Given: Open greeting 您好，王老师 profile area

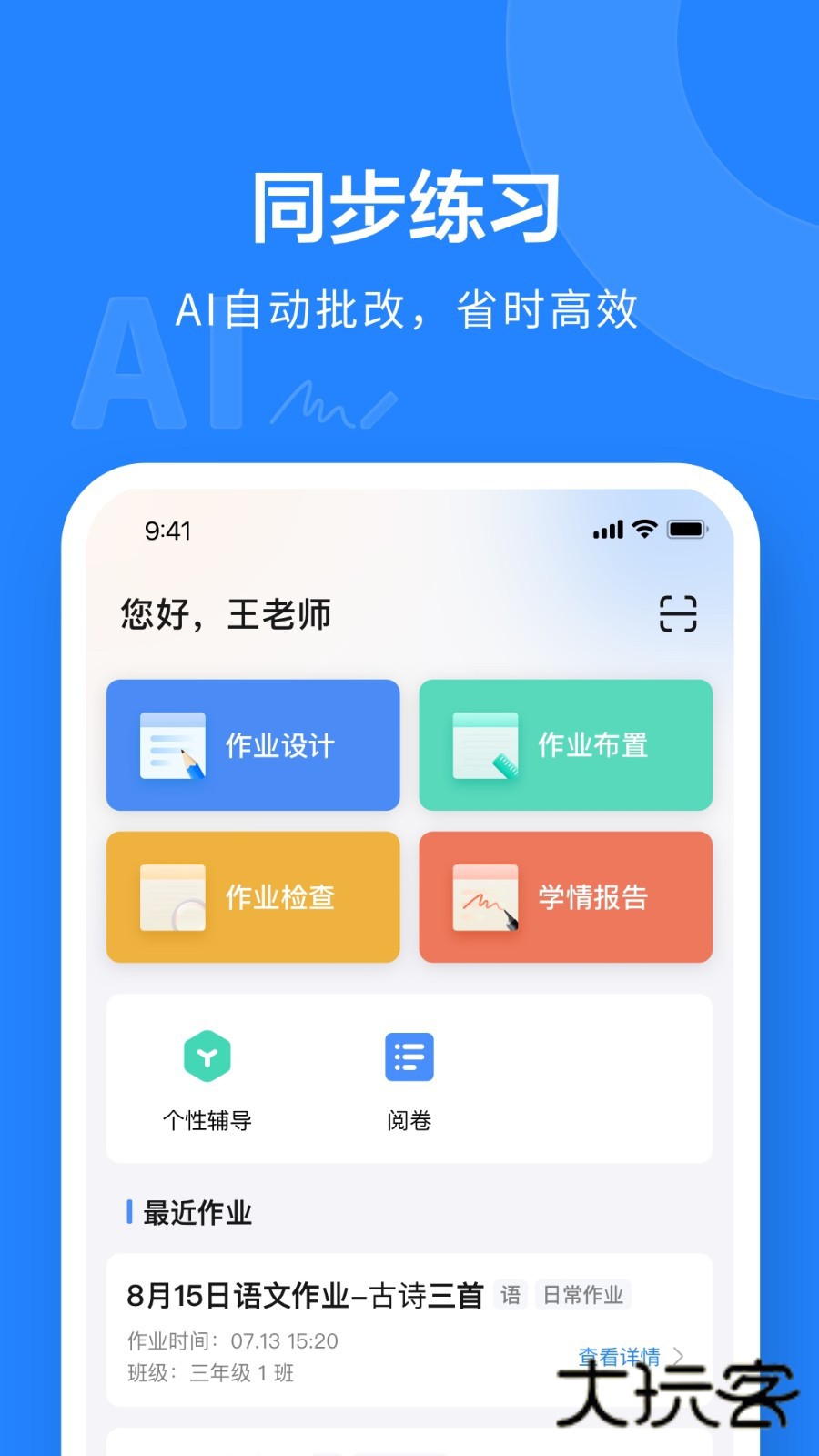Looking at the screenshot, I should [226, 614].
